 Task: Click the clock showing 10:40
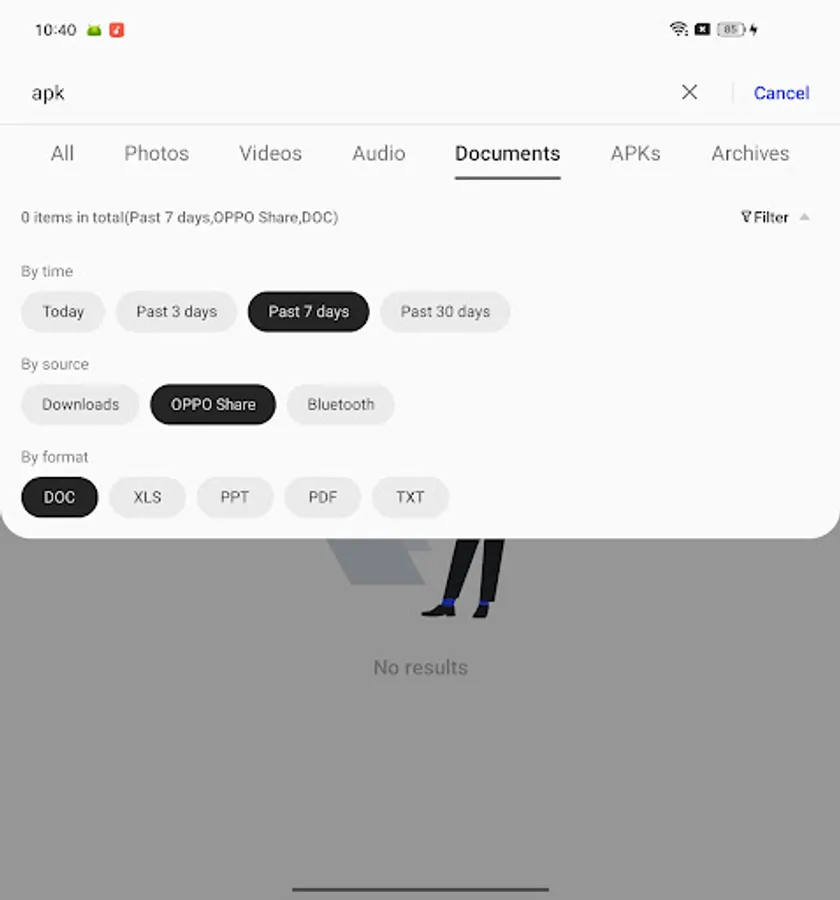pos(57,30)
